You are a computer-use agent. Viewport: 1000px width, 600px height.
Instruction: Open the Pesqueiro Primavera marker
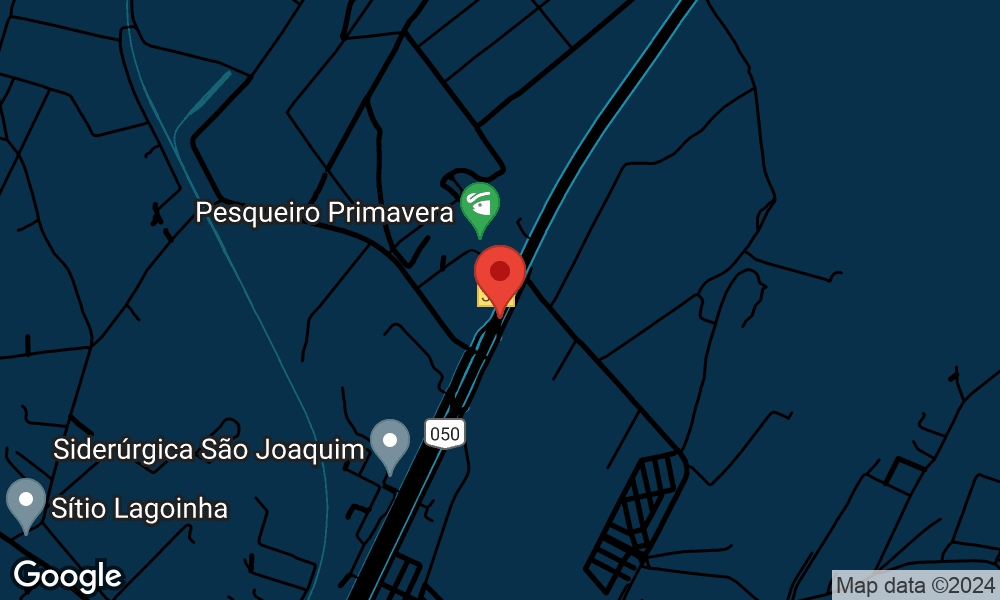[x=480, y=207]
